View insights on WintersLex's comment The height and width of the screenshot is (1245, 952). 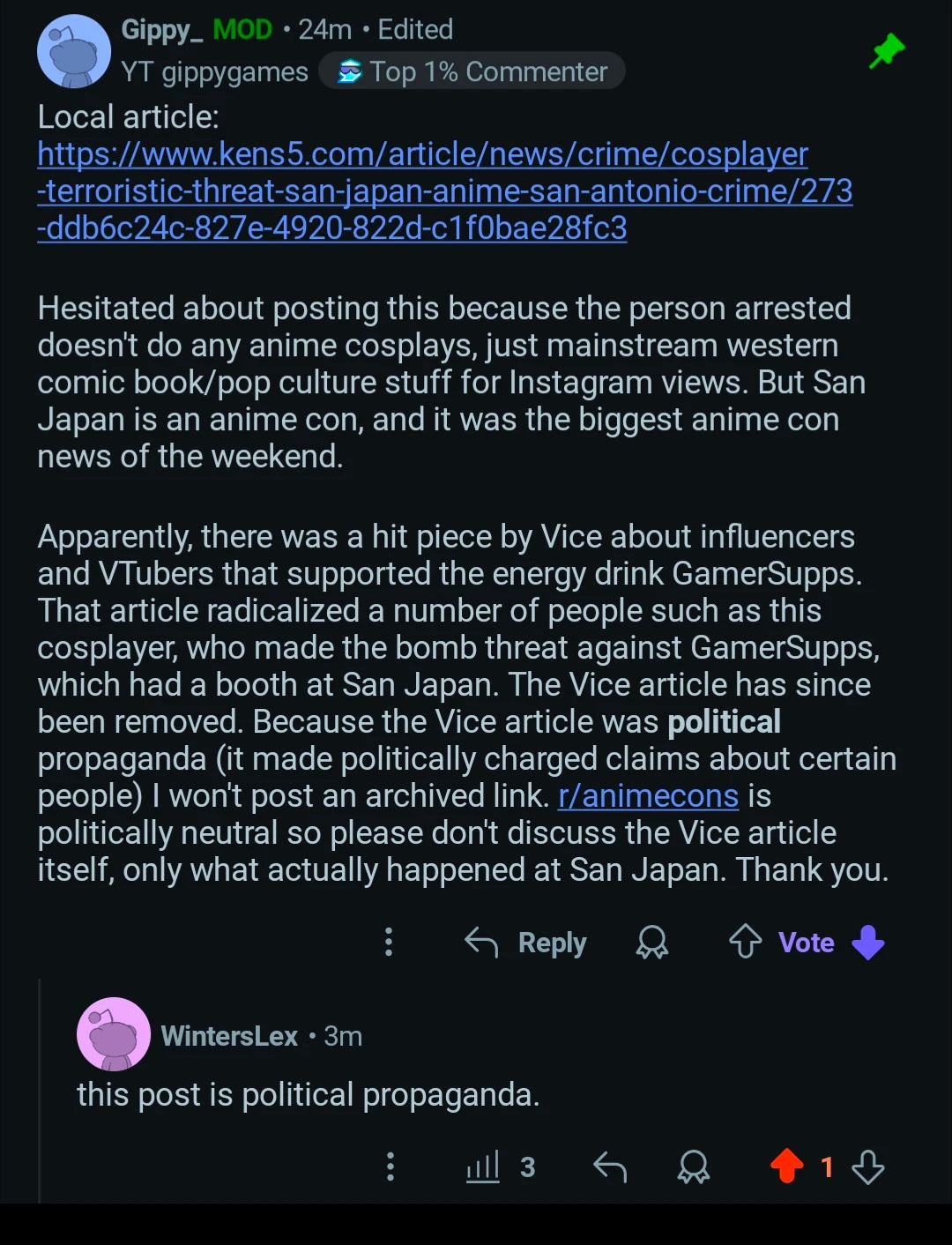(x=500, y=1167)
